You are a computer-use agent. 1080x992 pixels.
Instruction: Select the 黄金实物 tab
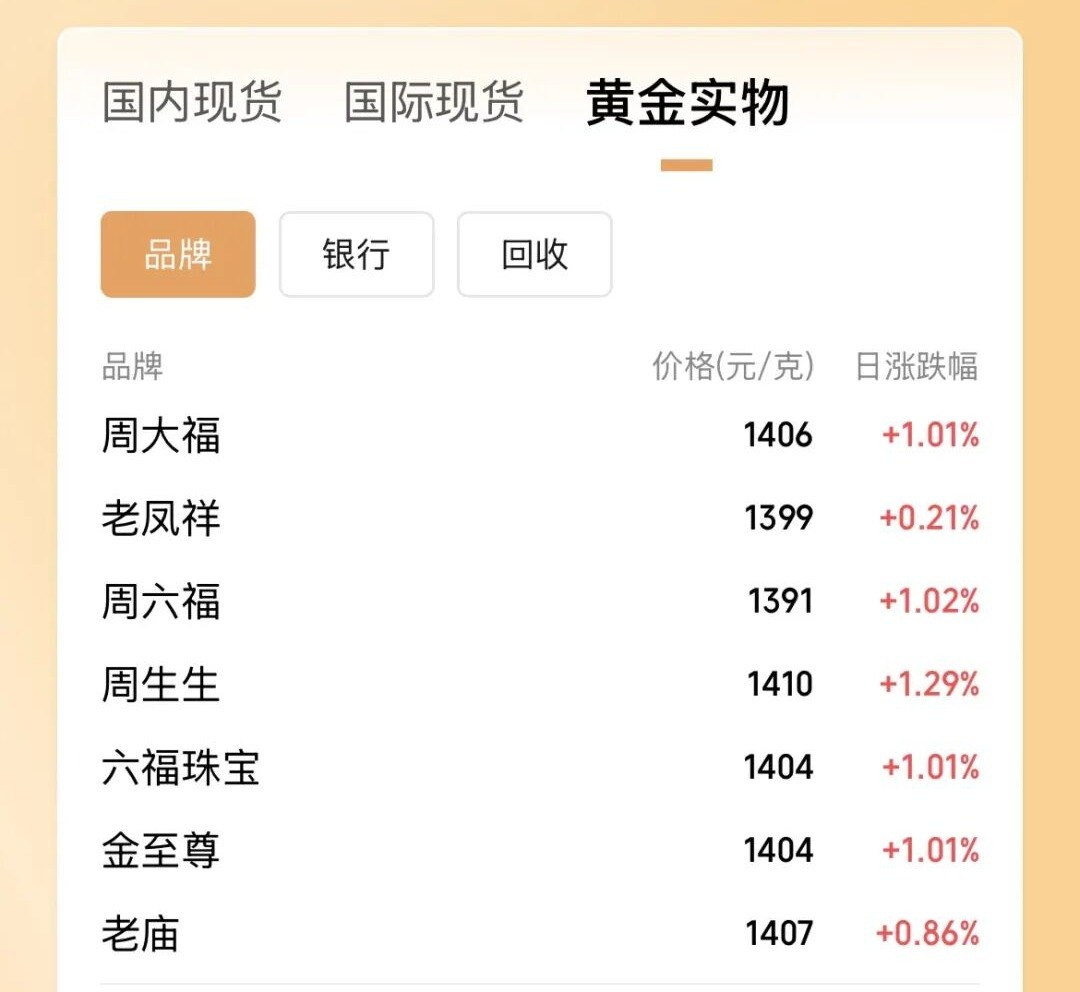coord(687,103)
